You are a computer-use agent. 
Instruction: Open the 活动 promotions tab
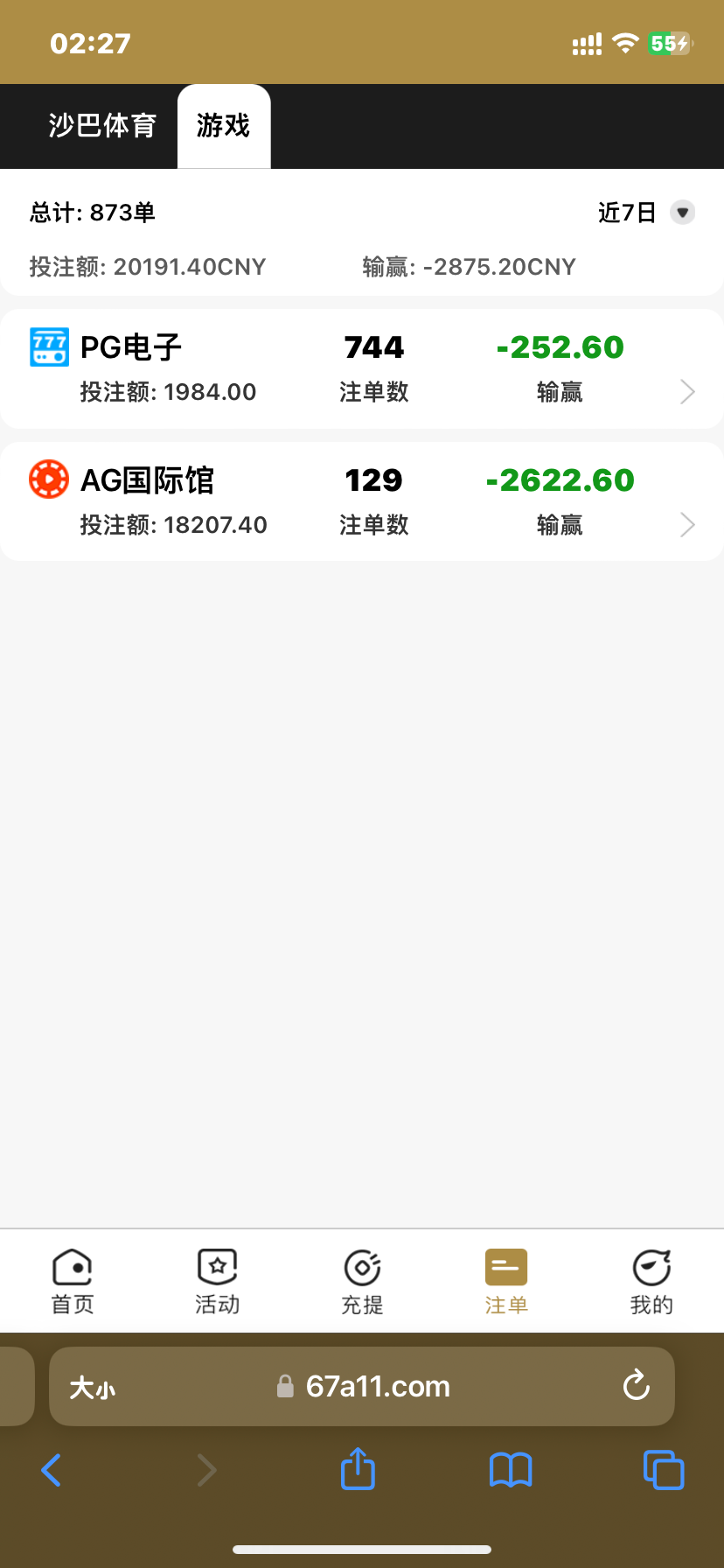(217, 1282)
